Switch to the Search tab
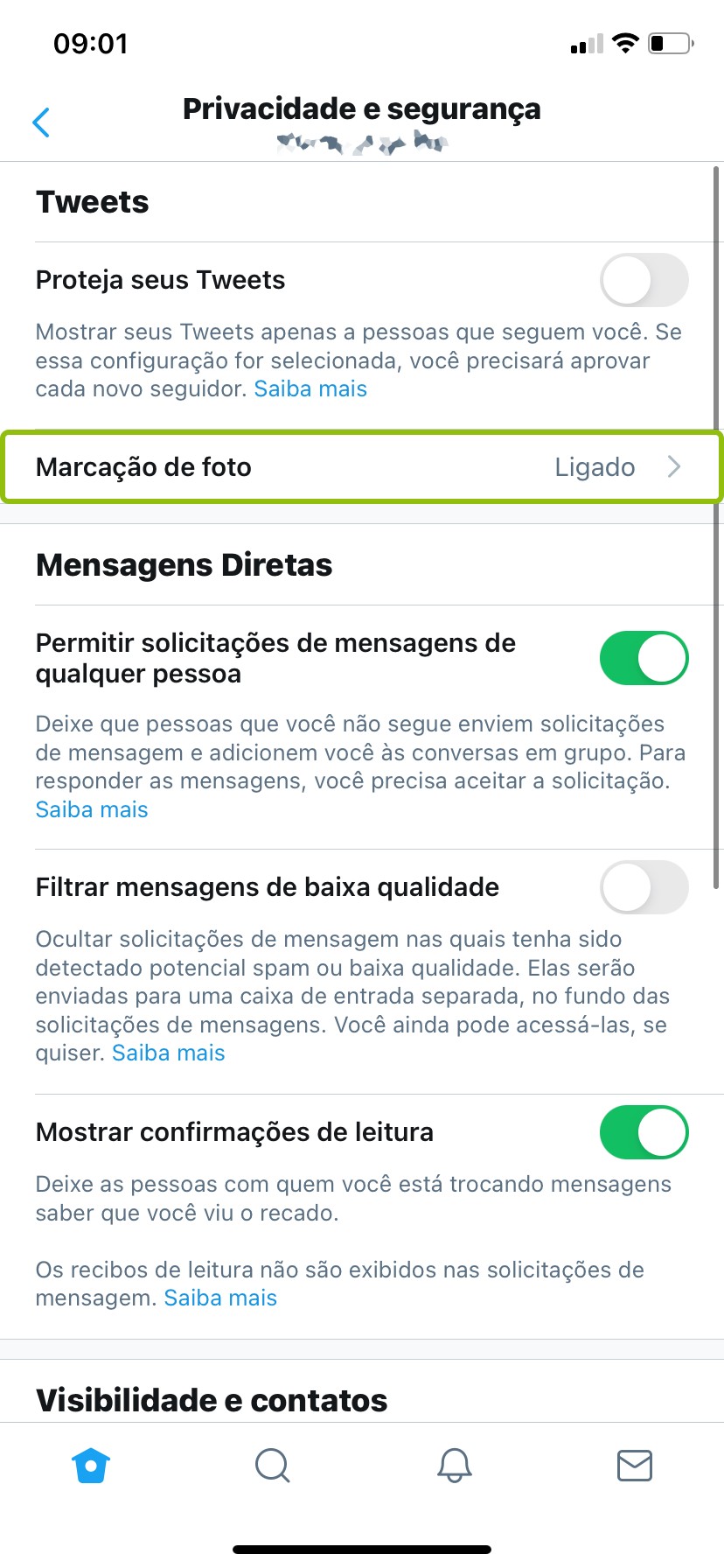Screen dimensions: 724x1568 [x=272, y=1466]
